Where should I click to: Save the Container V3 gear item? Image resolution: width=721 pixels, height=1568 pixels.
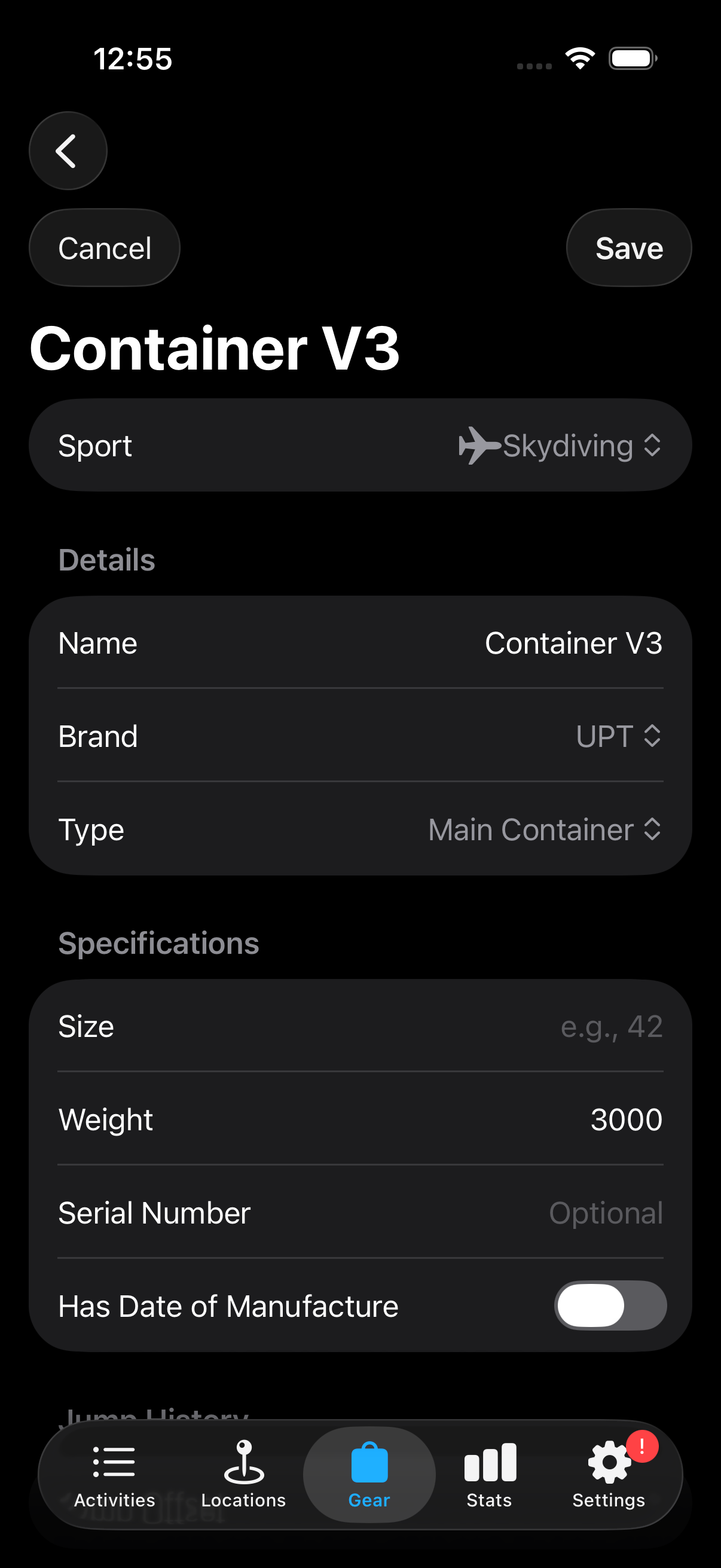pos(628,247)
